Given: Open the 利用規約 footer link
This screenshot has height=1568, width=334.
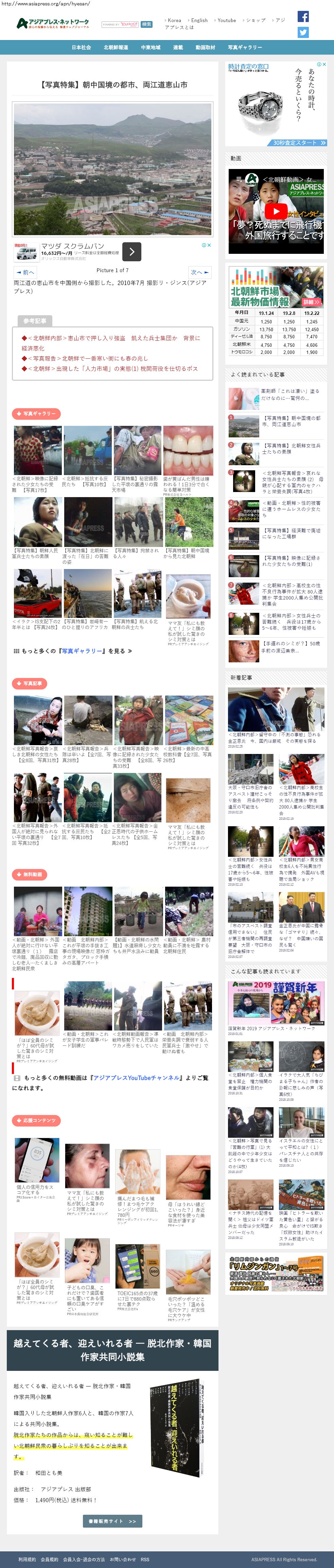Looking at the screenshot, I should (x=27, y=1560).
